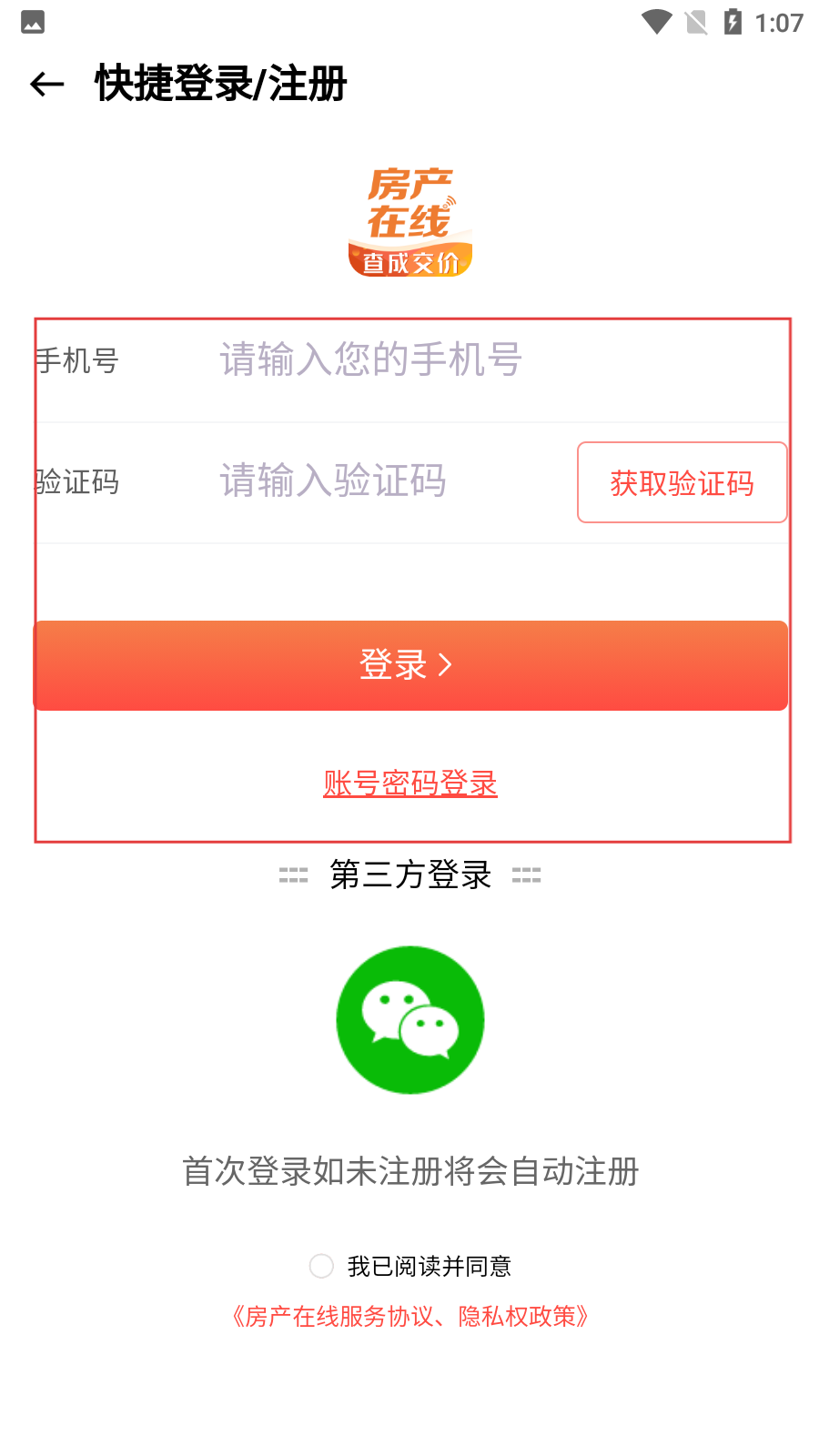
Task: Open 账号密码登录 link
Action: 410,784
